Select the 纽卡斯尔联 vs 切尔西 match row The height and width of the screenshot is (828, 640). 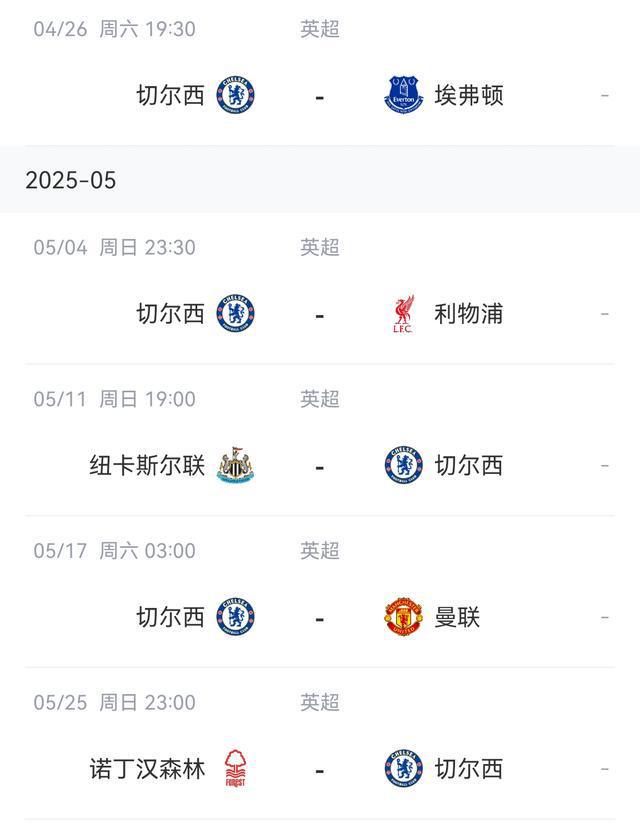point(320,466)
